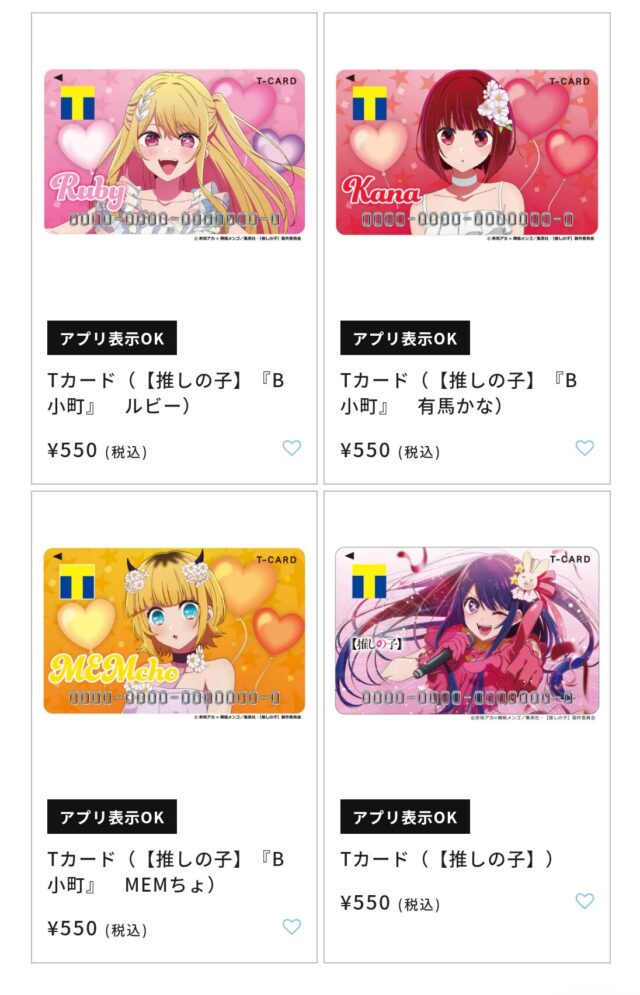
Task: Tap the heart on the MEMちょ Tカード
Action: click(x=291, y=927)
